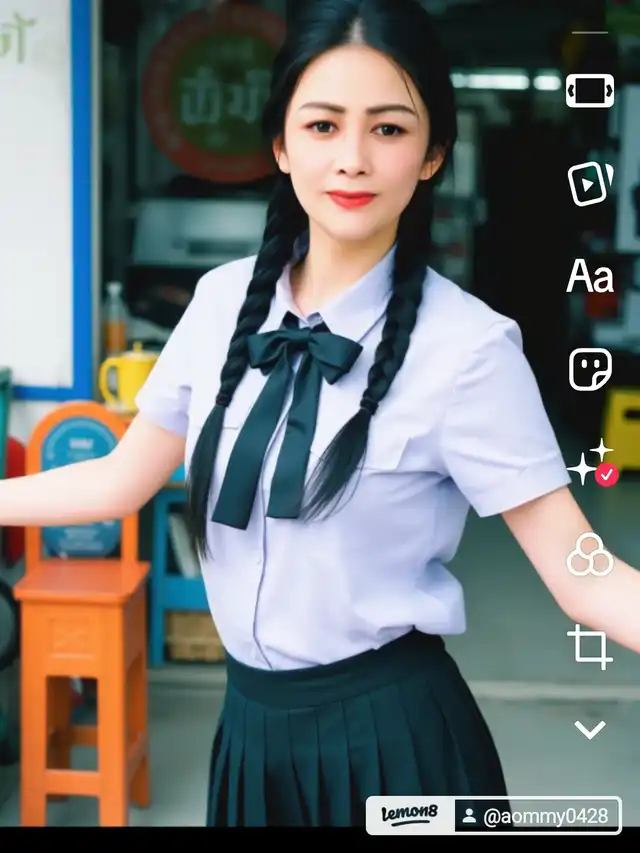
Task: Open the color filters tool
Action: coord(590,555)
